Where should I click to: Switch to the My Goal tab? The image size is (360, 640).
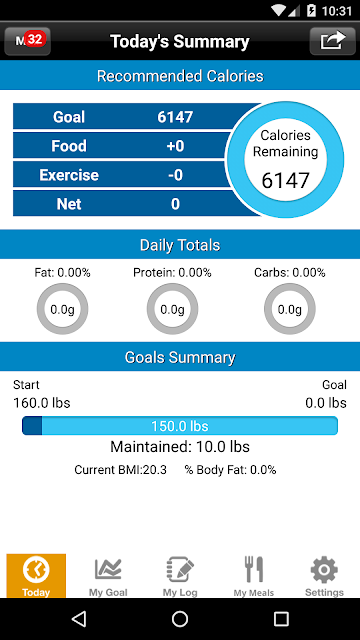[108, 576]
